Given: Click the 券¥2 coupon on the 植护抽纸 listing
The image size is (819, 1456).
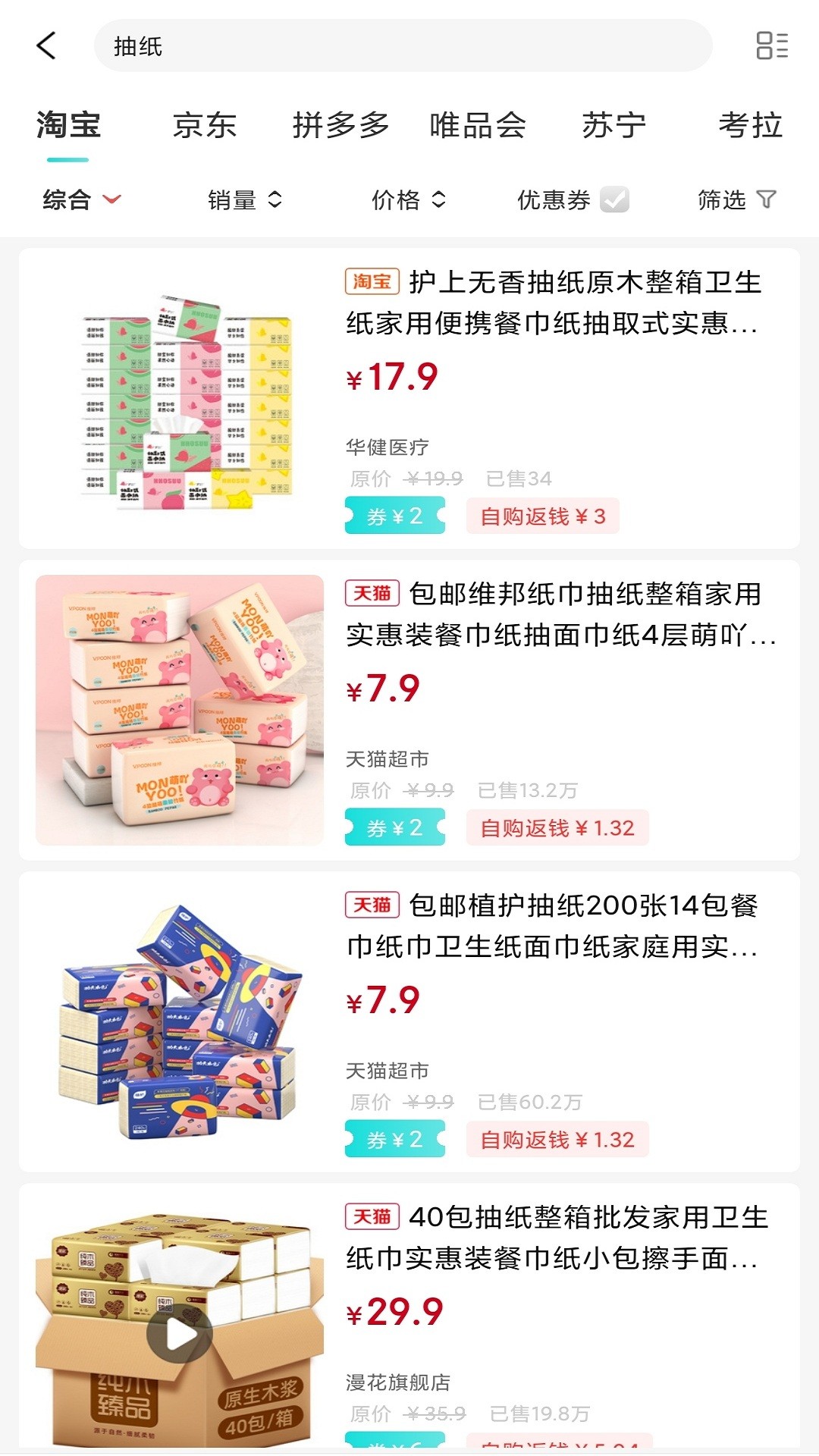Looking at the screenshot, I should 394,1139.
